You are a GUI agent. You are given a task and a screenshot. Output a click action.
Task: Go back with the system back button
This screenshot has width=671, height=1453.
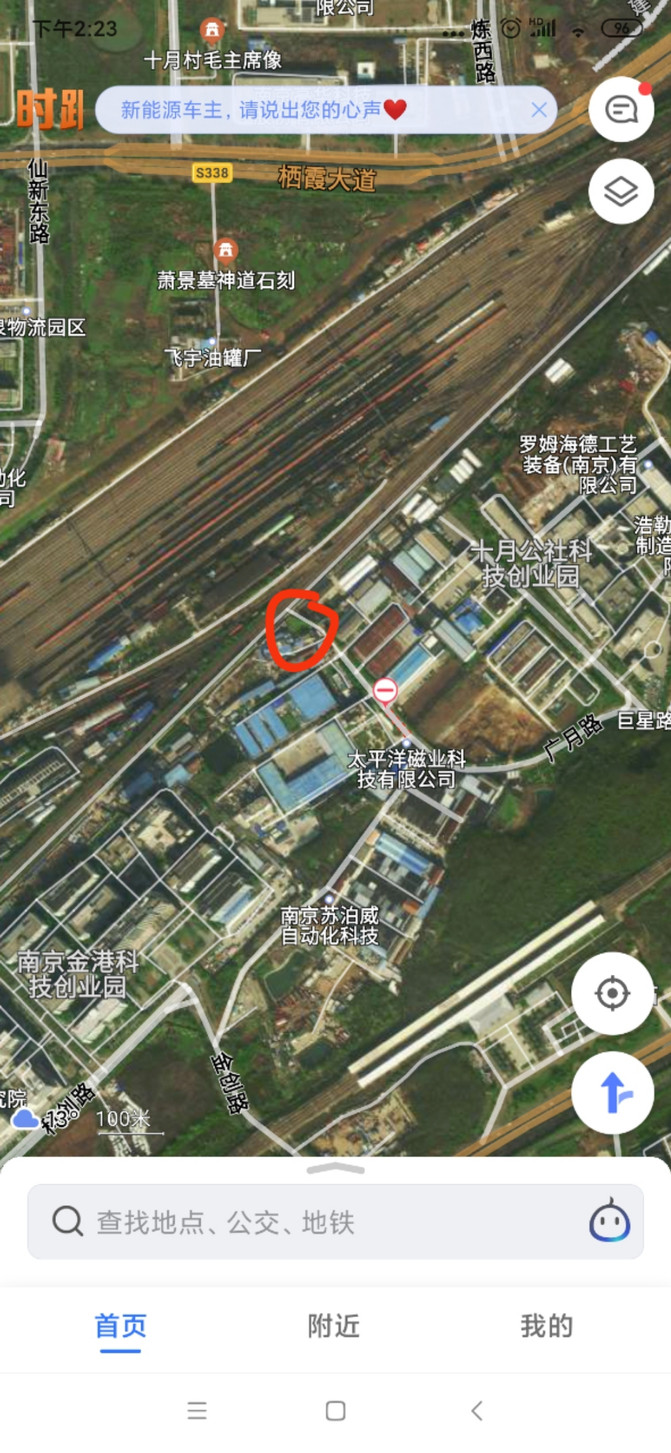click(x=477, y=1411)
